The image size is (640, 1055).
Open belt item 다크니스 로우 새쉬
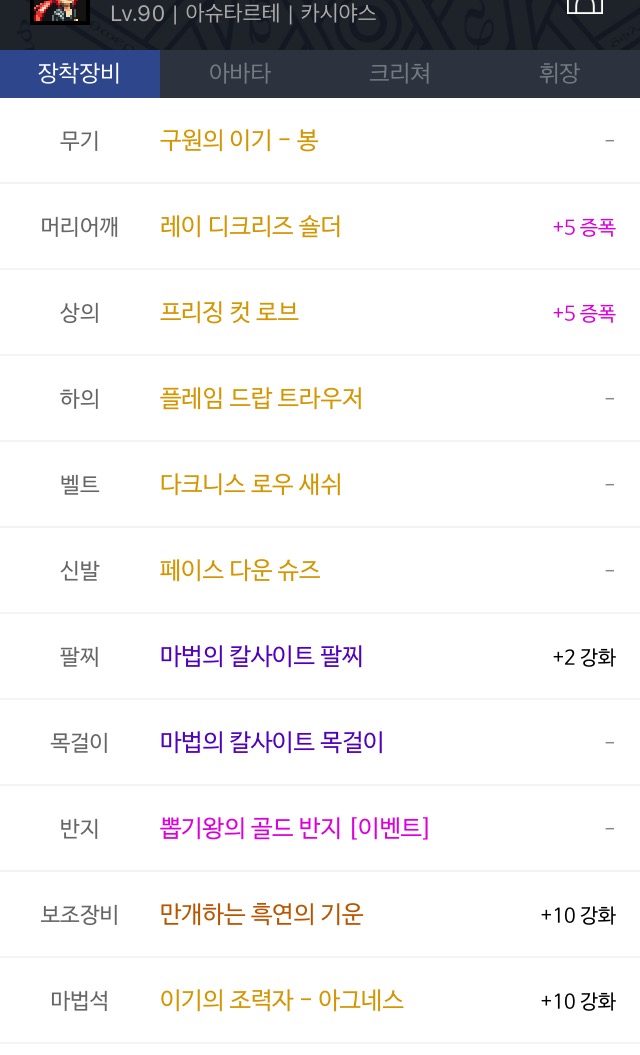[251, 484]
